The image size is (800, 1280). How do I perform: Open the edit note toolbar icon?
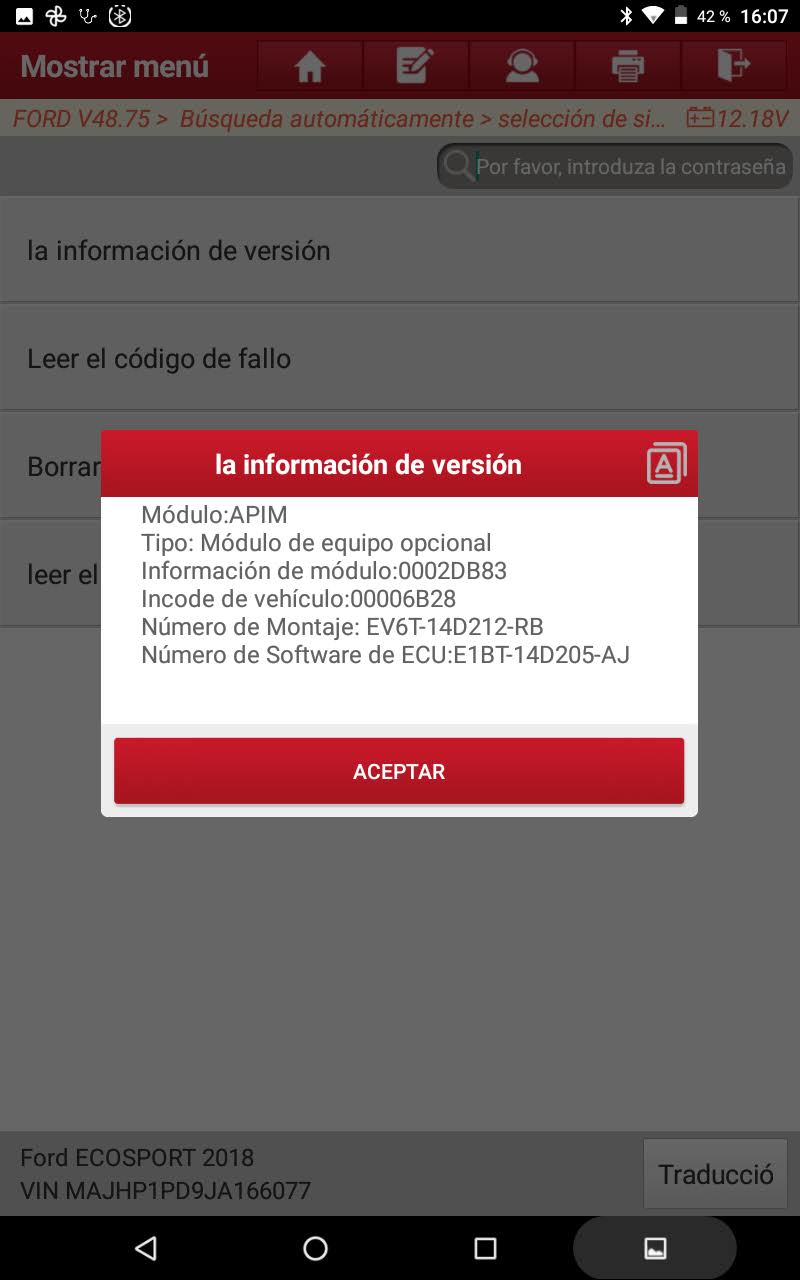[x=415, y=67]
